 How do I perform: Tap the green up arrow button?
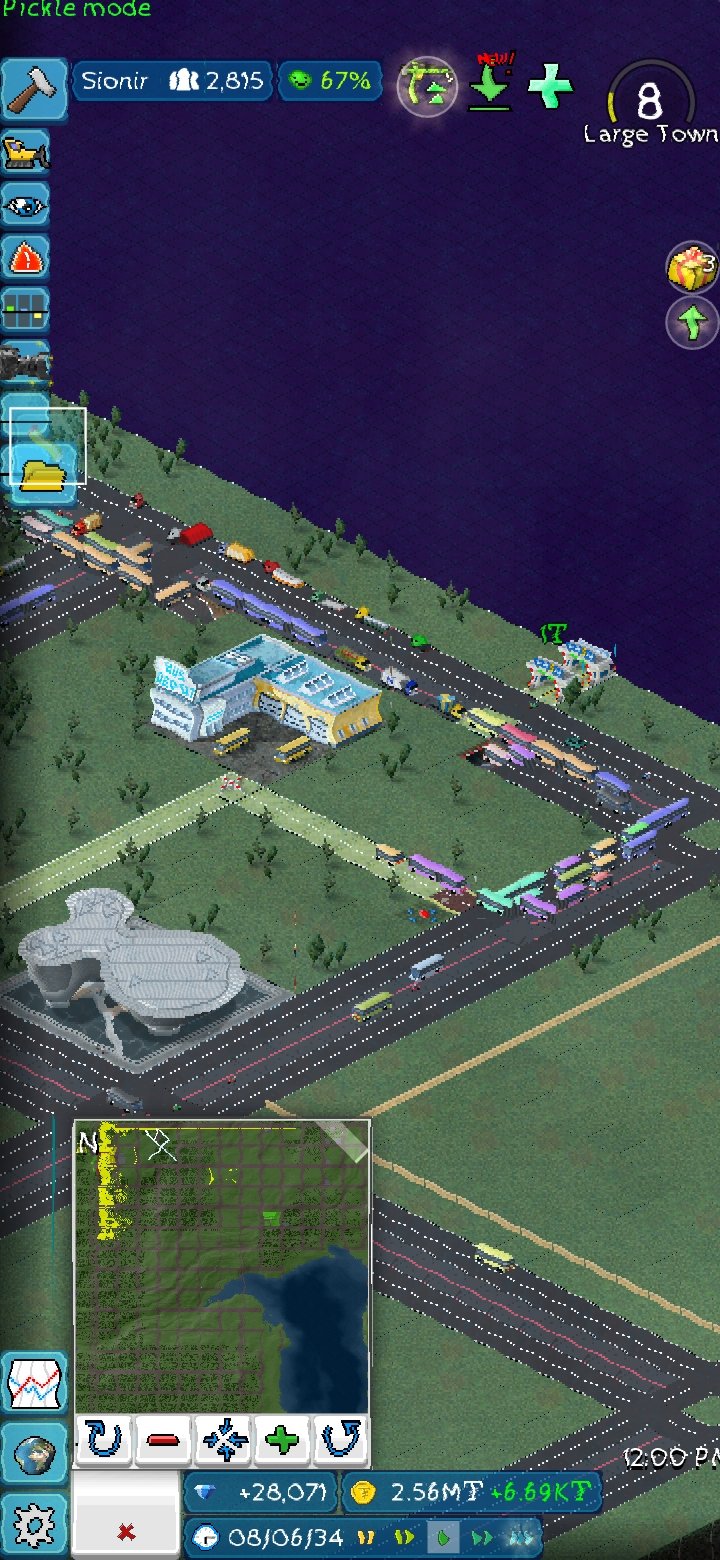[x=692, y=323]
